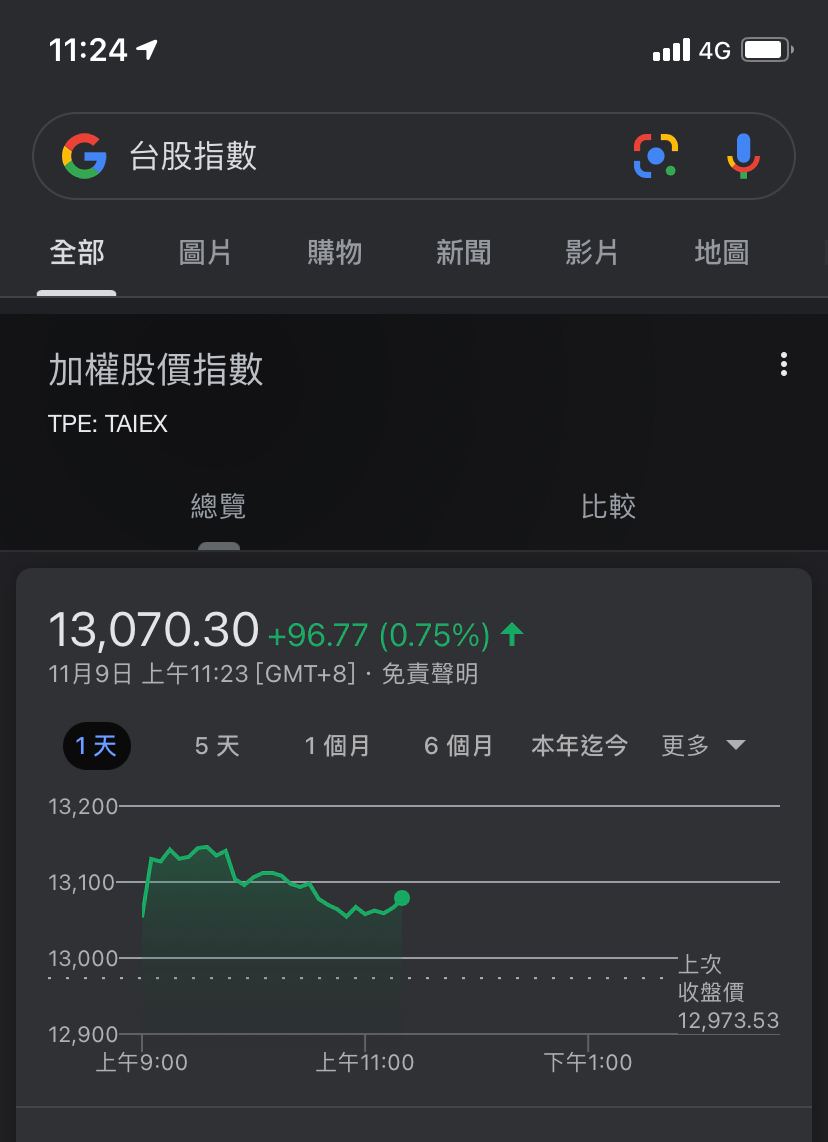Switch to the 影片 results tab
This screenshot has width=828, height=1142.
592,253
